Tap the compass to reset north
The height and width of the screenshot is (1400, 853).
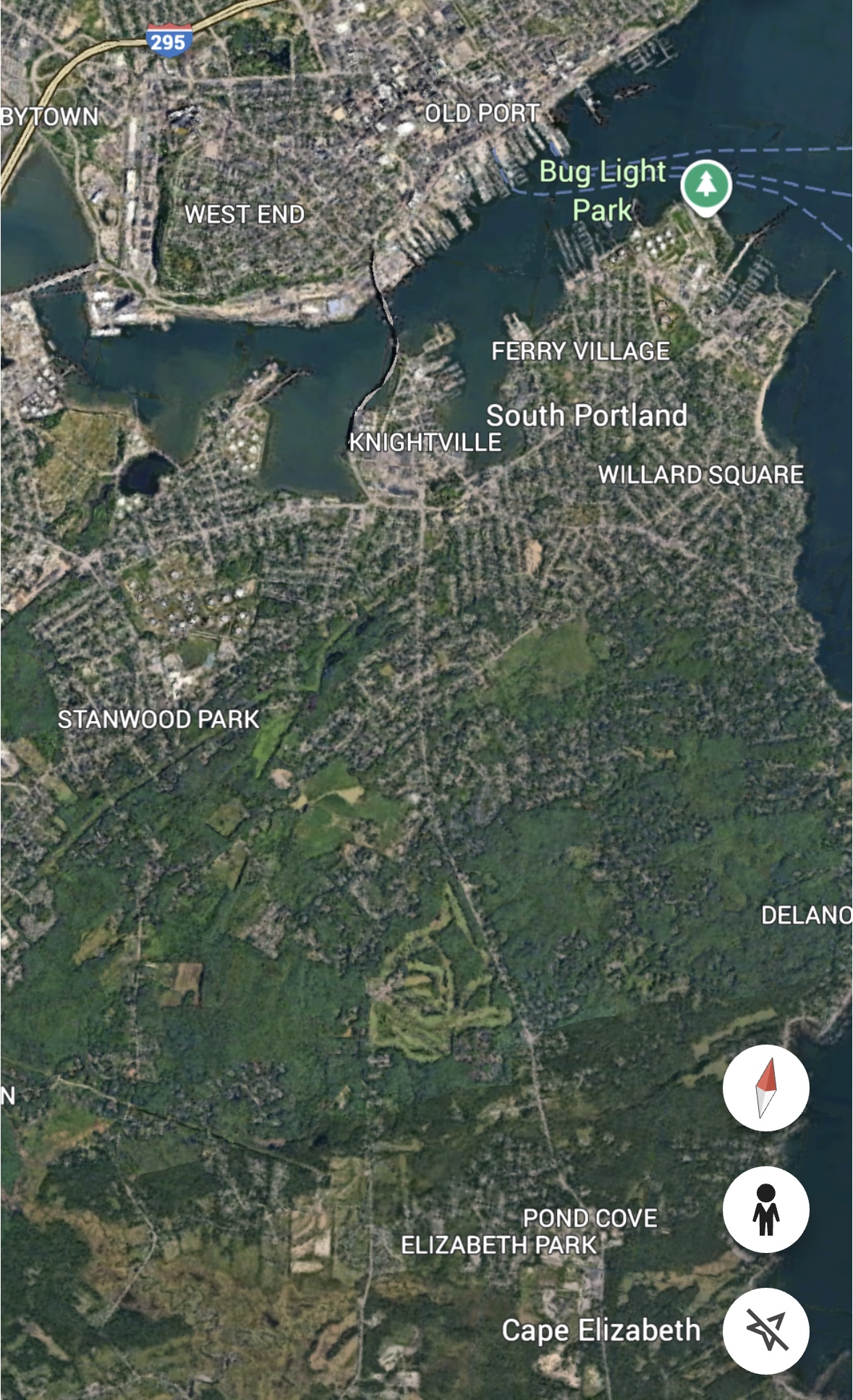tap(765, 1087)
